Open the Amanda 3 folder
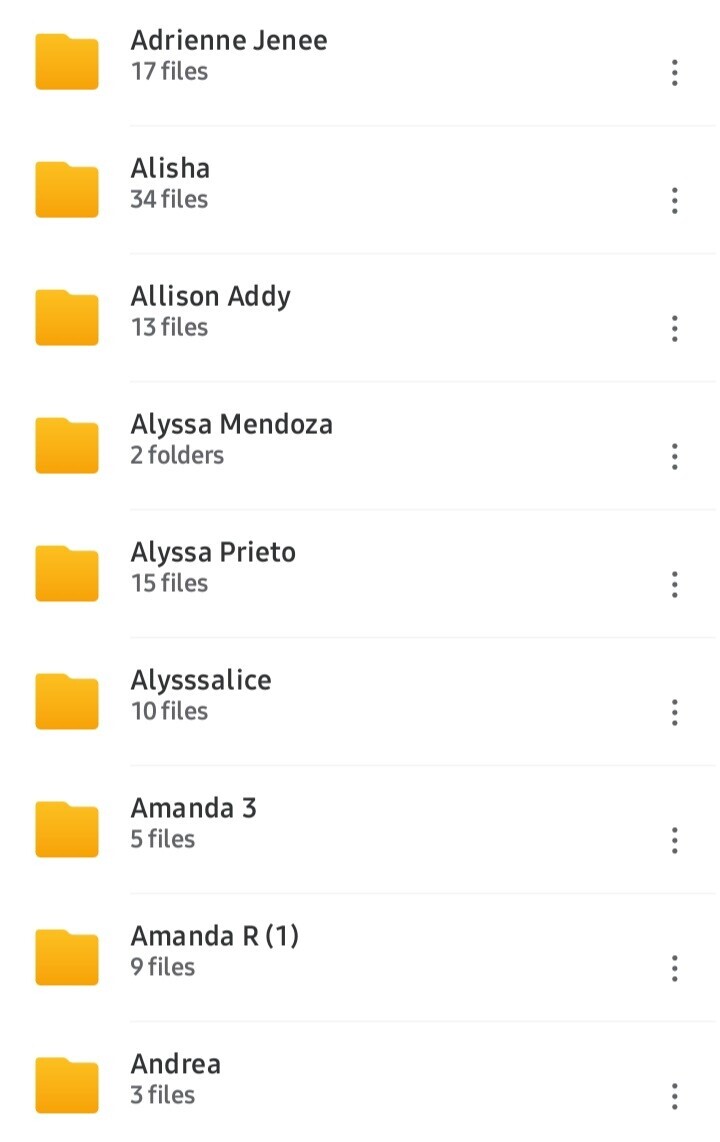Viewport: 720px width, 1142px height. [193, 824]
